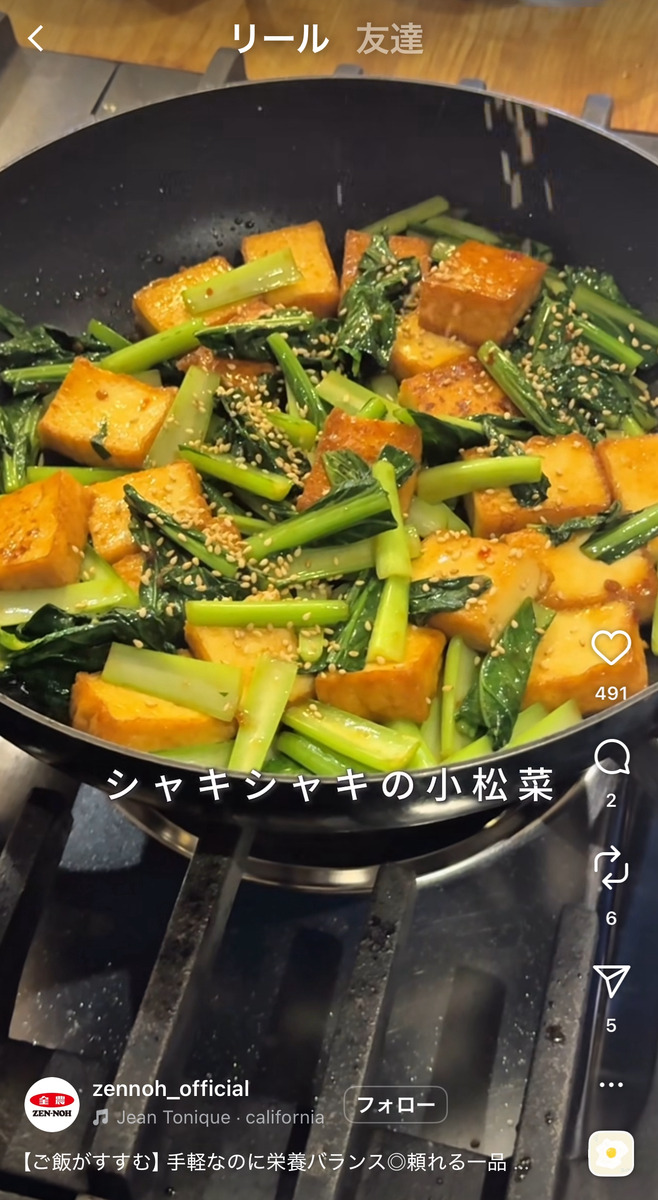Screen dimensions: 658x1200
Task: Open zennoh_official profile picture
Action: [52, 1104]
